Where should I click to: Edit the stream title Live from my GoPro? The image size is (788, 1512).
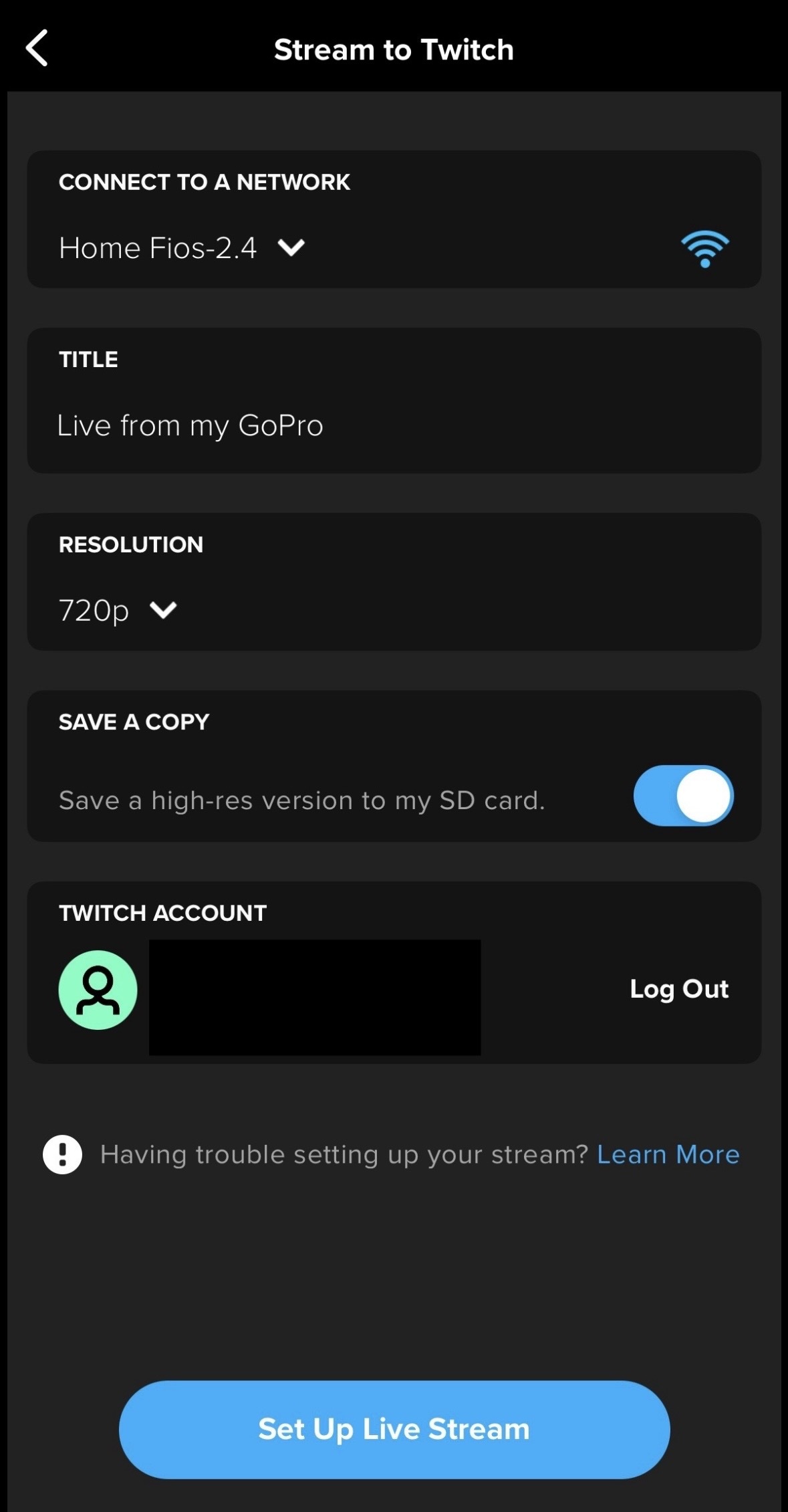coord(191,425)
